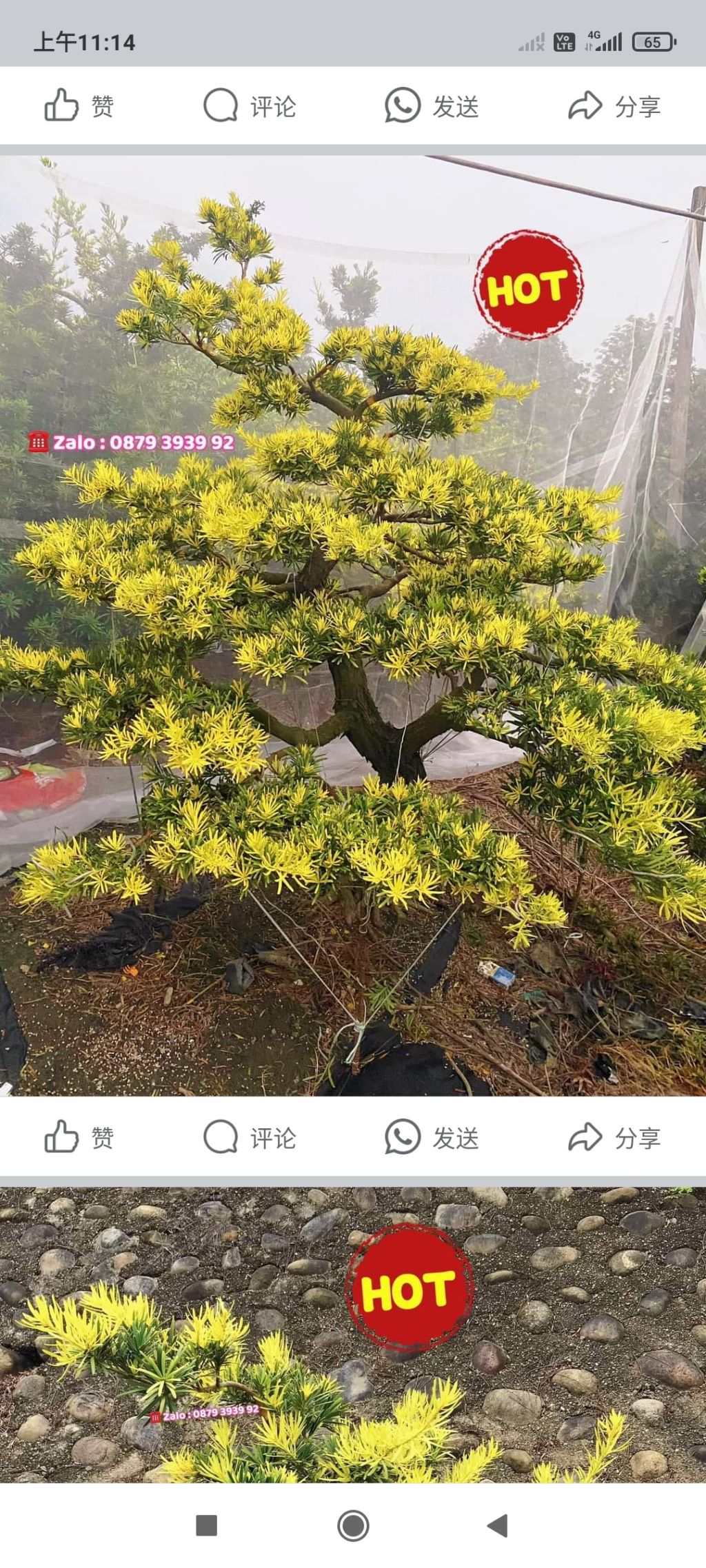Go to the home screen

[353, 1525]
